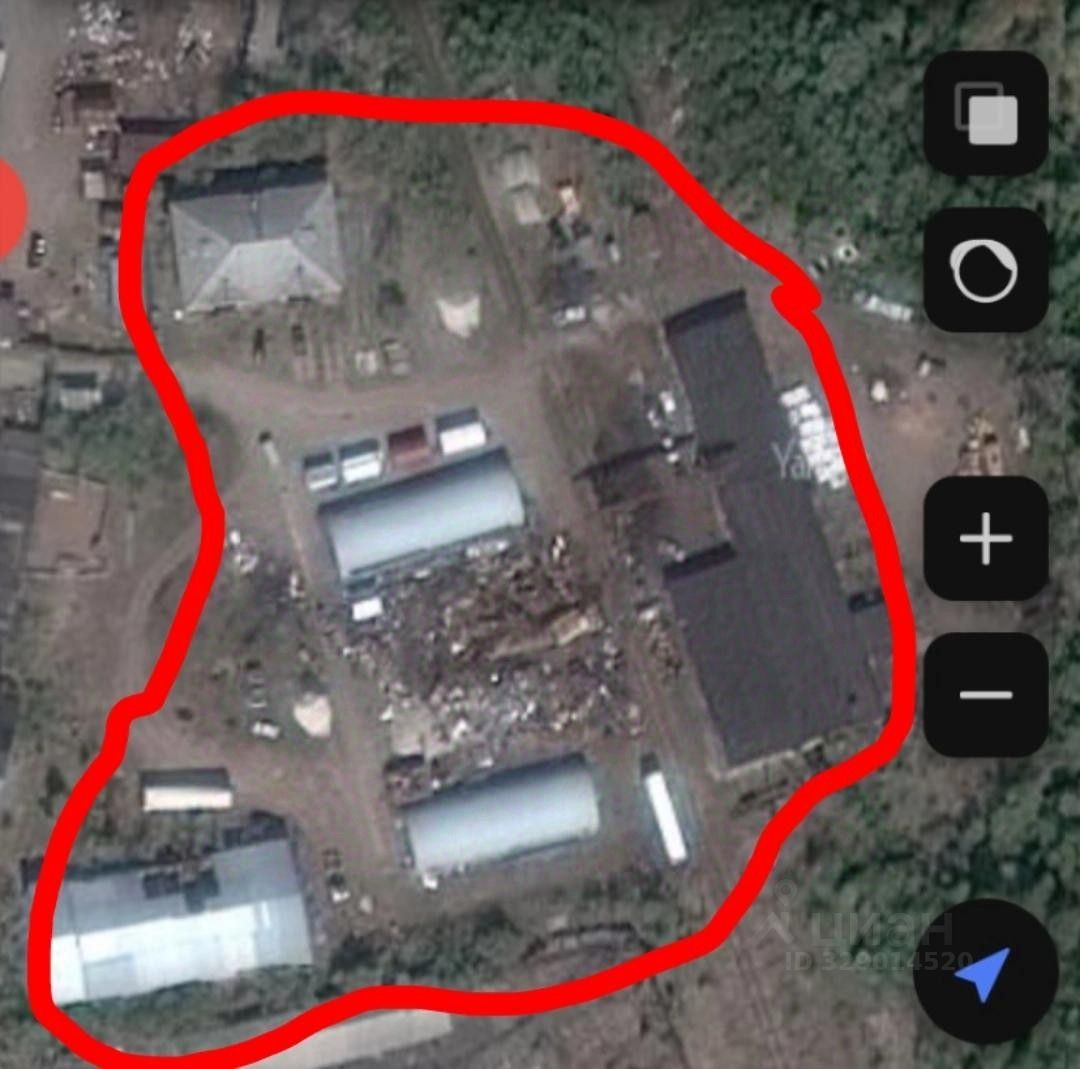The image size is (1080, 1069).
Task: Open the map layers selector
Action: (985, 113)
